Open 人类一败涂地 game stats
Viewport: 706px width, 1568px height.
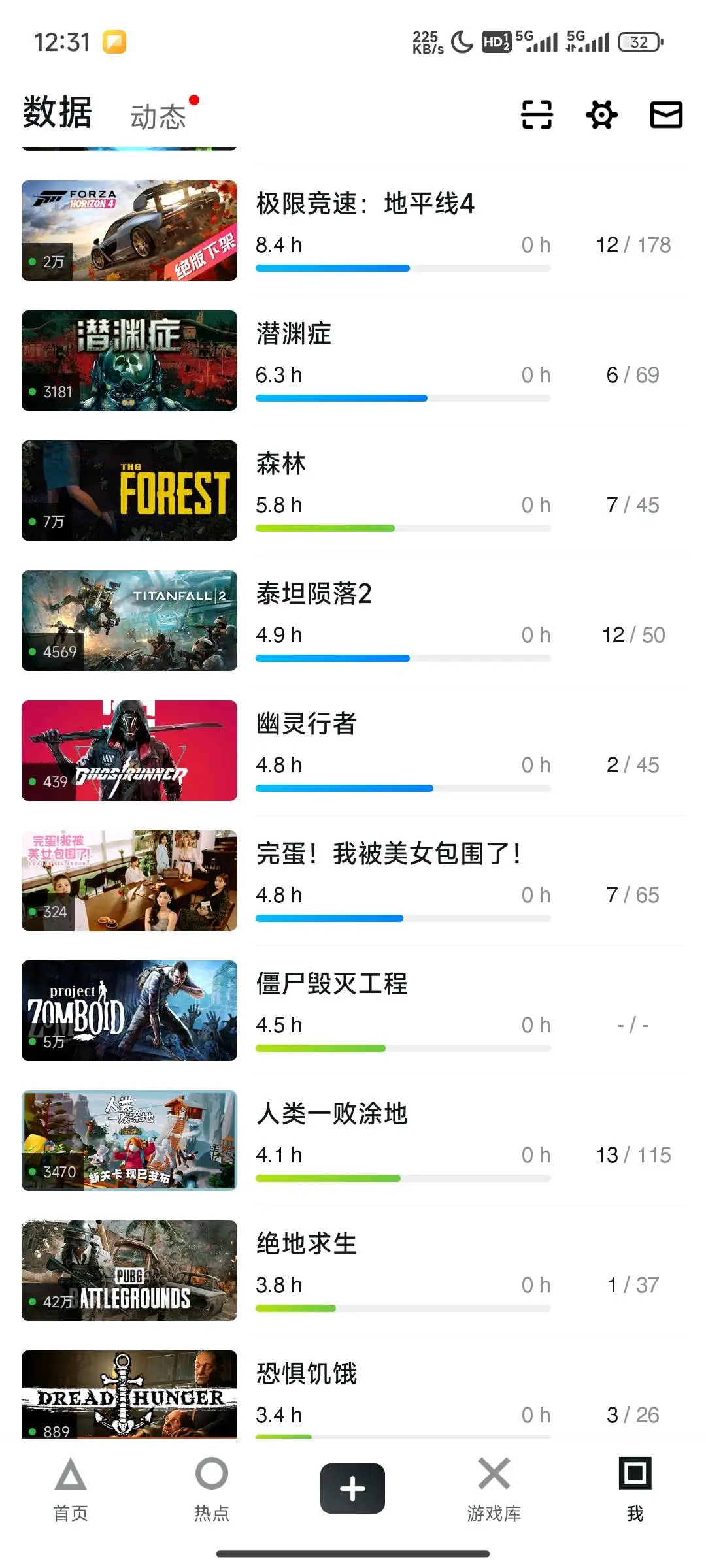(x=332, y=1114)
